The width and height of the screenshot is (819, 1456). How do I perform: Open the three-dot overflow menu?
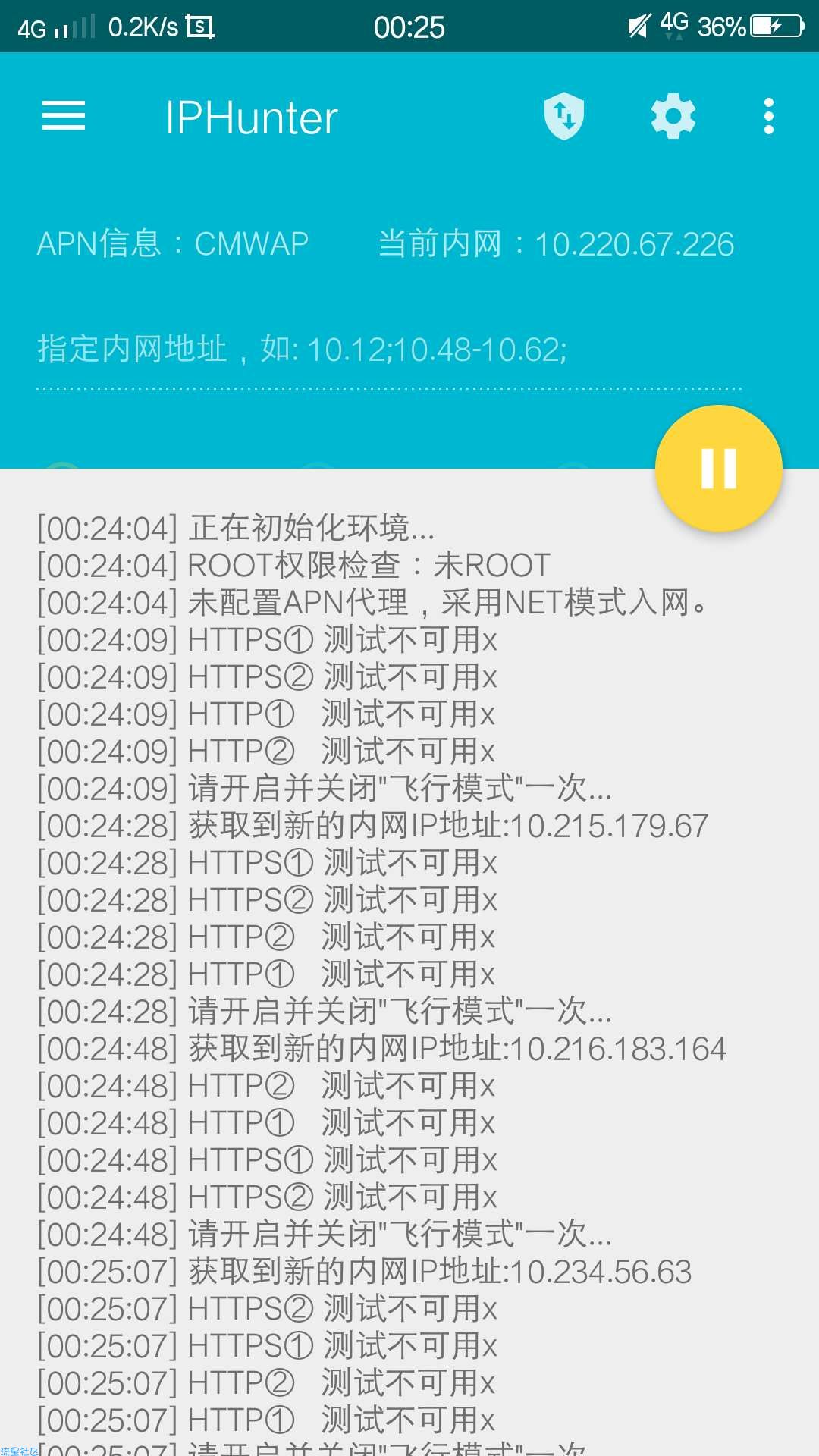(769, 117)
